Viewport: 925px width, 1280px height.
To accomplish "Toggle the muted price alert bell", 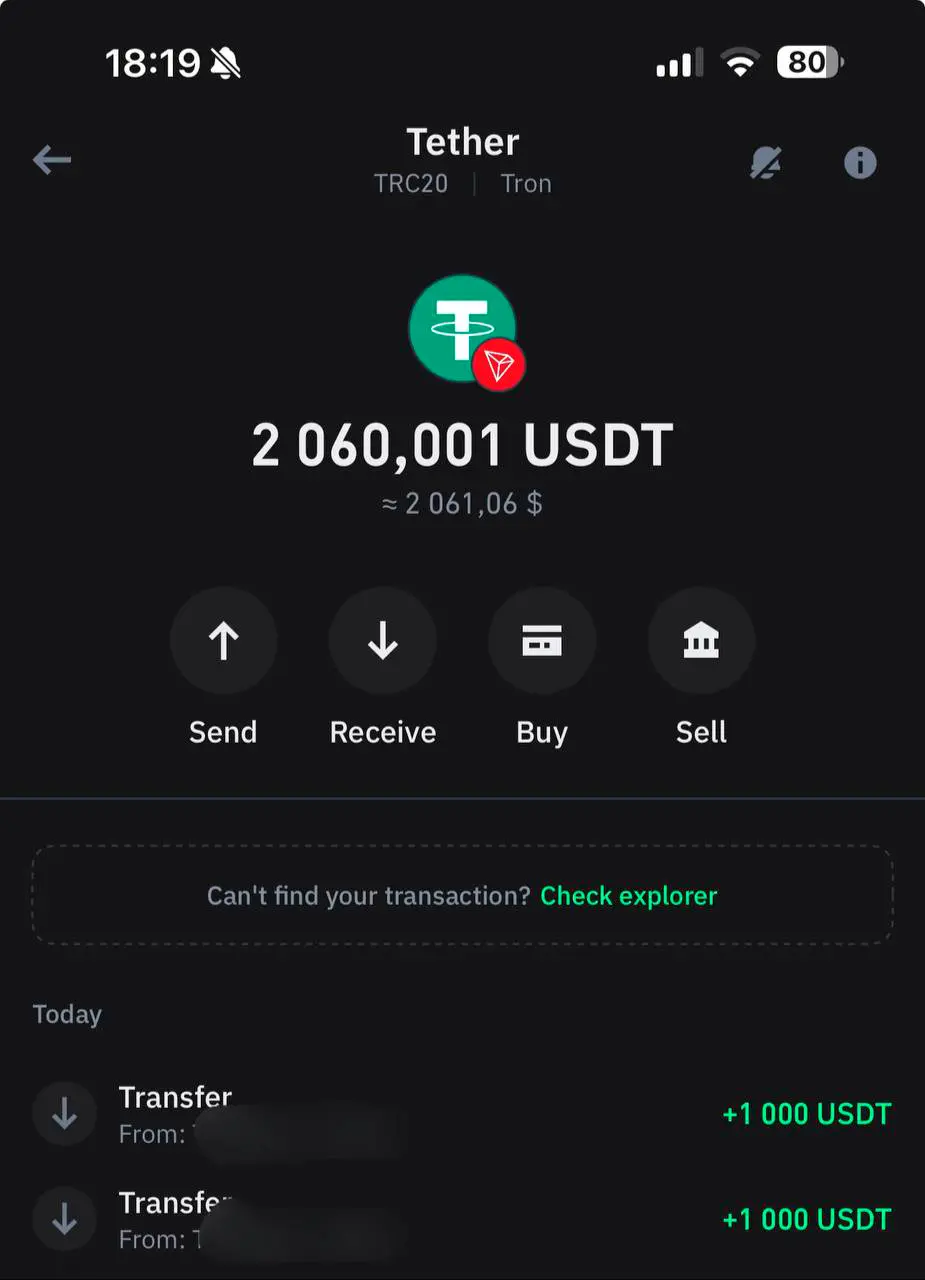I will 766,162.
